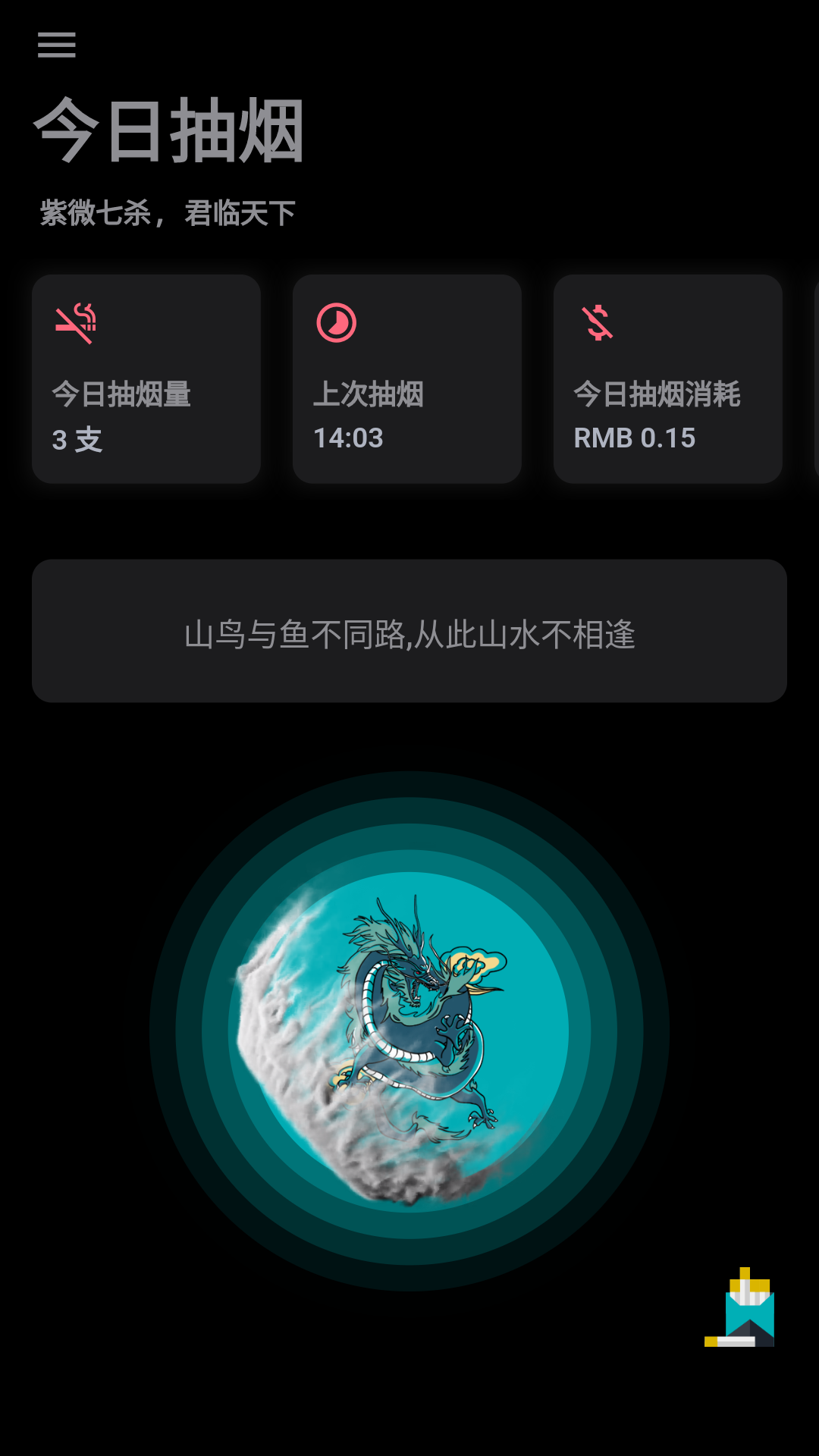The height and width of the screenshot is (1456, 819).
Task: Click the 今日抽烟 page title
Action: click(167, 130)
